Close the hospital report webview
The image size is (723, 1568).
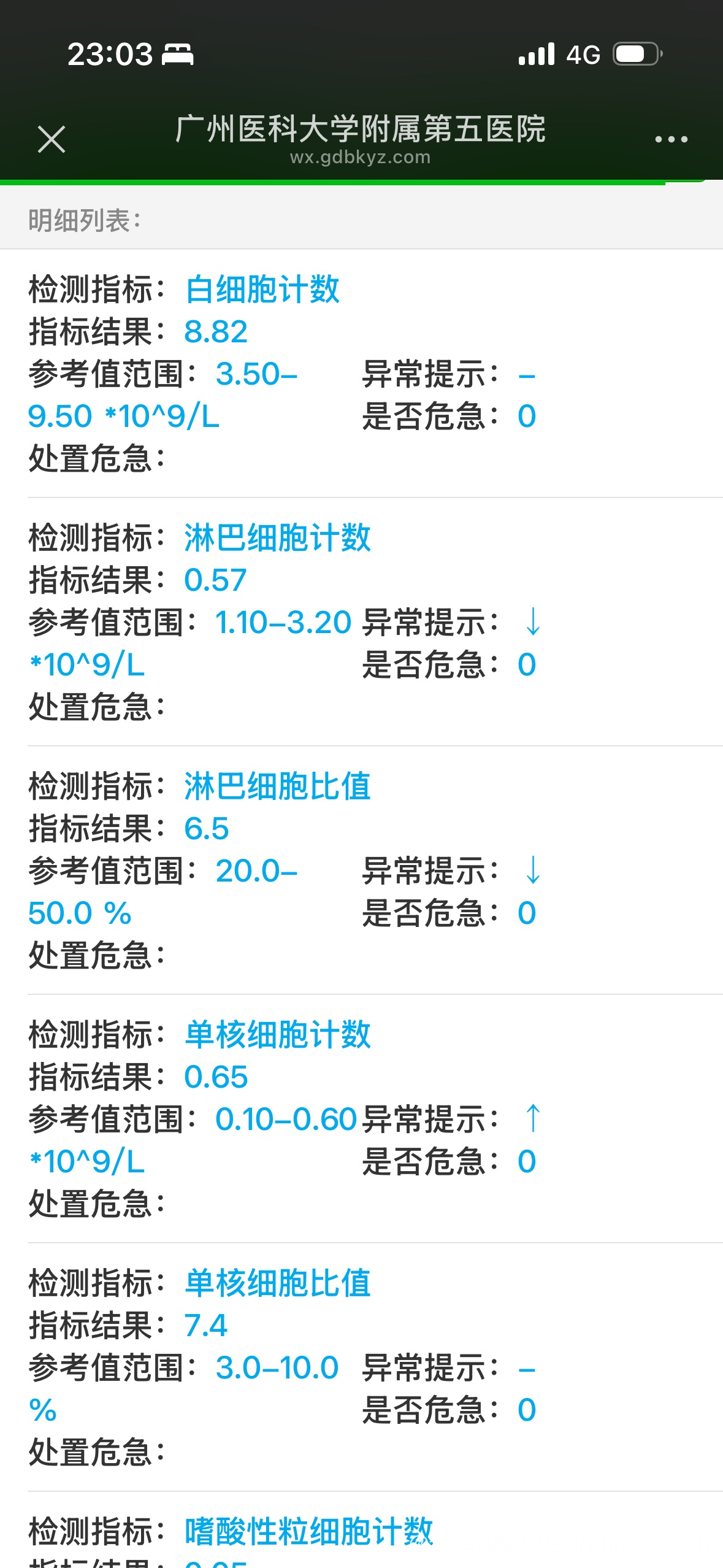point(52,139)
